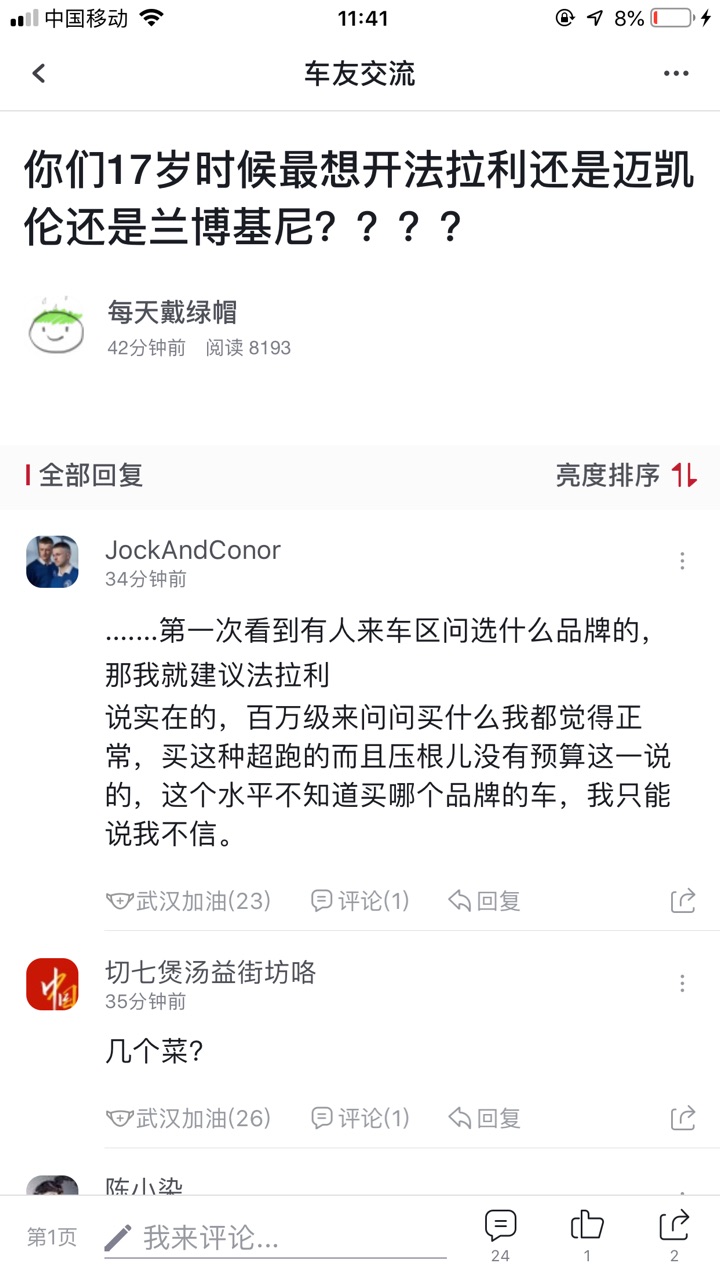
Task: Open options menu on 切七煲汤益街坊咯's reply
Action: pyautogui.click(x=682, y=984)
